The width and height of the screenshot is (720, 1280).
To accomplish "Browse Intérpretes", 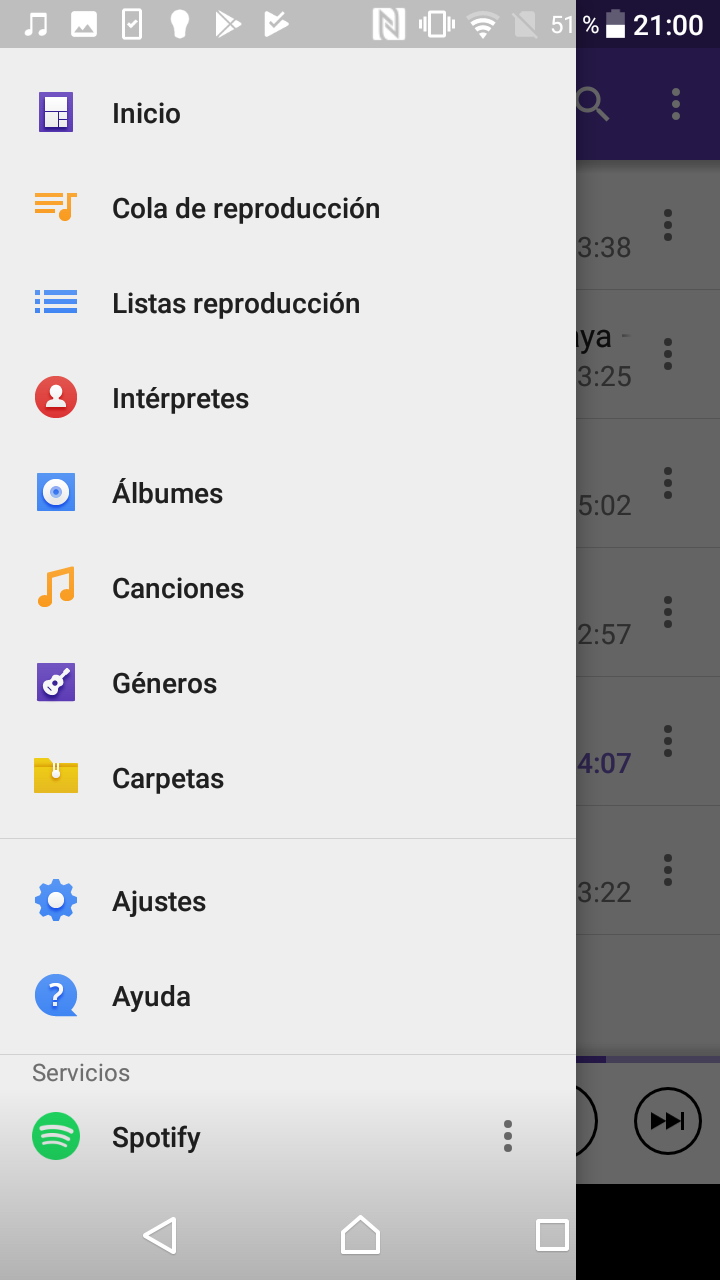I will click(180, 398).
